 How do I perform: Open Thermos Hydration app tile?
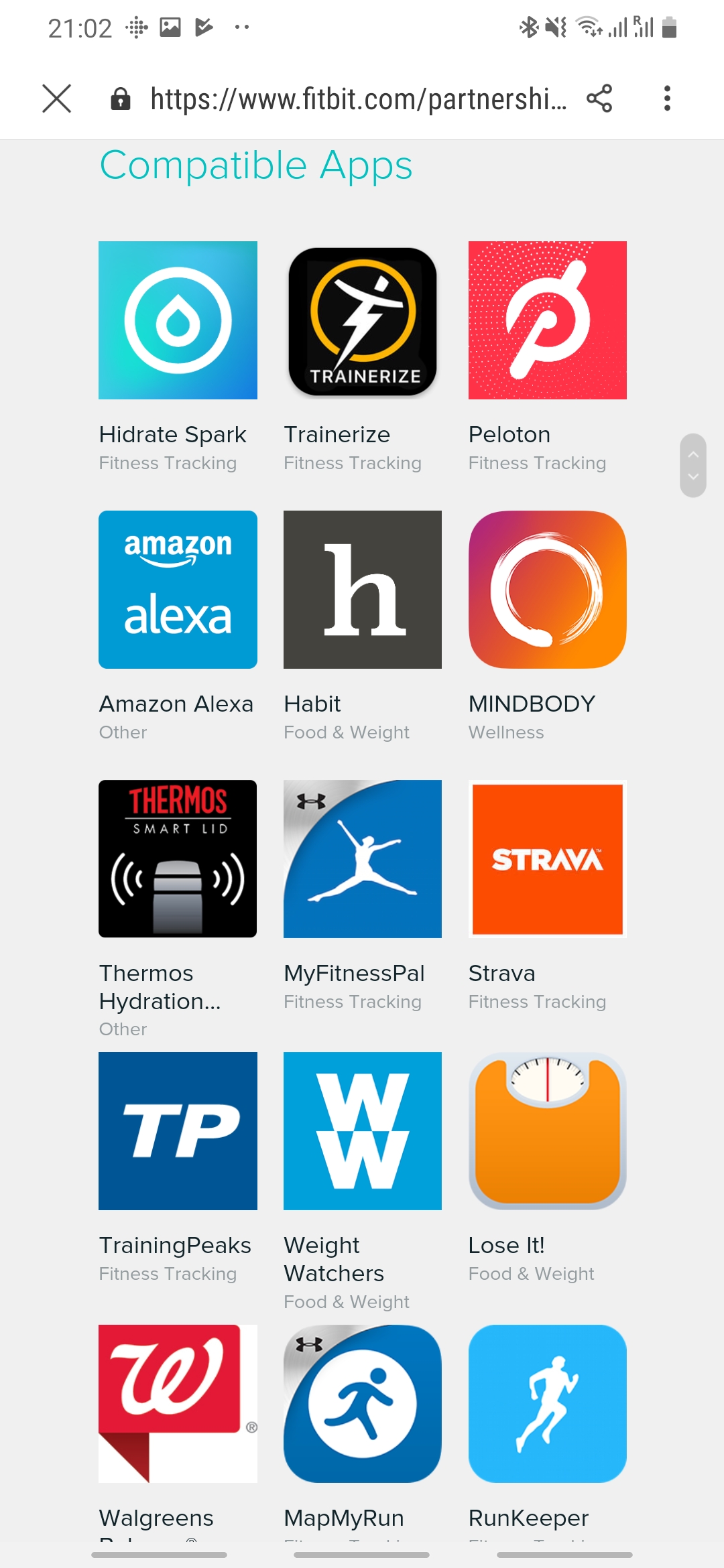coord(178,859)
